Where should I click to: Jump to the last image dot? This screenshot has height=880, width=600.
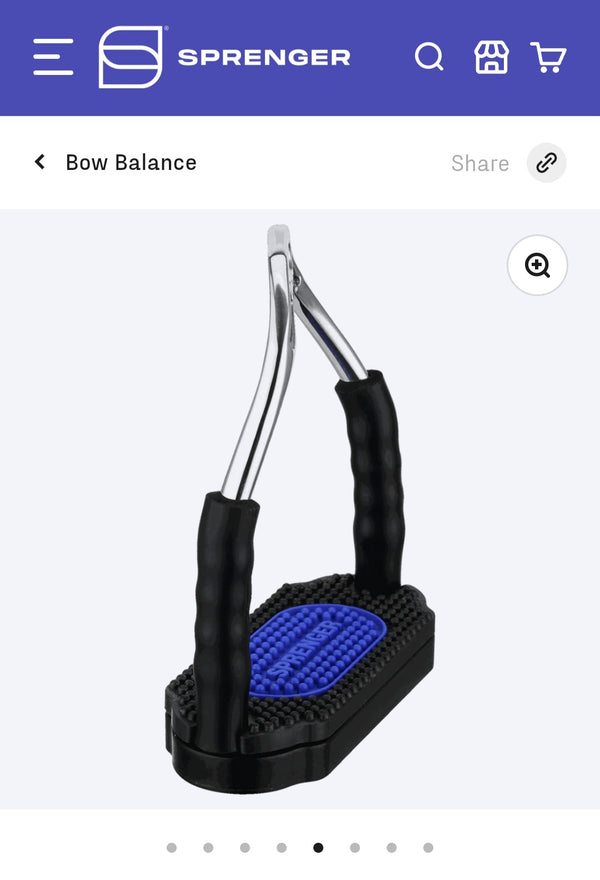428,848
